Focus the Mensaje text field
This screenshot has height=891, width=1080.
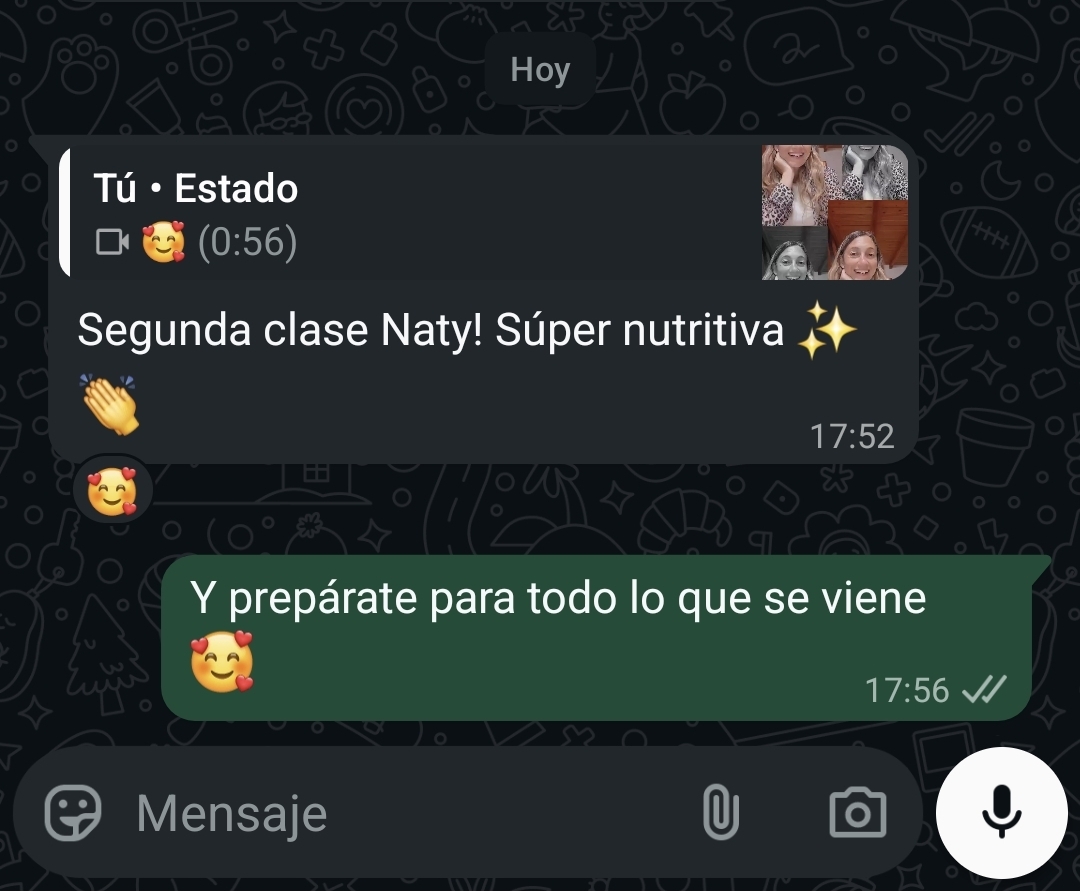pos(400,814)
